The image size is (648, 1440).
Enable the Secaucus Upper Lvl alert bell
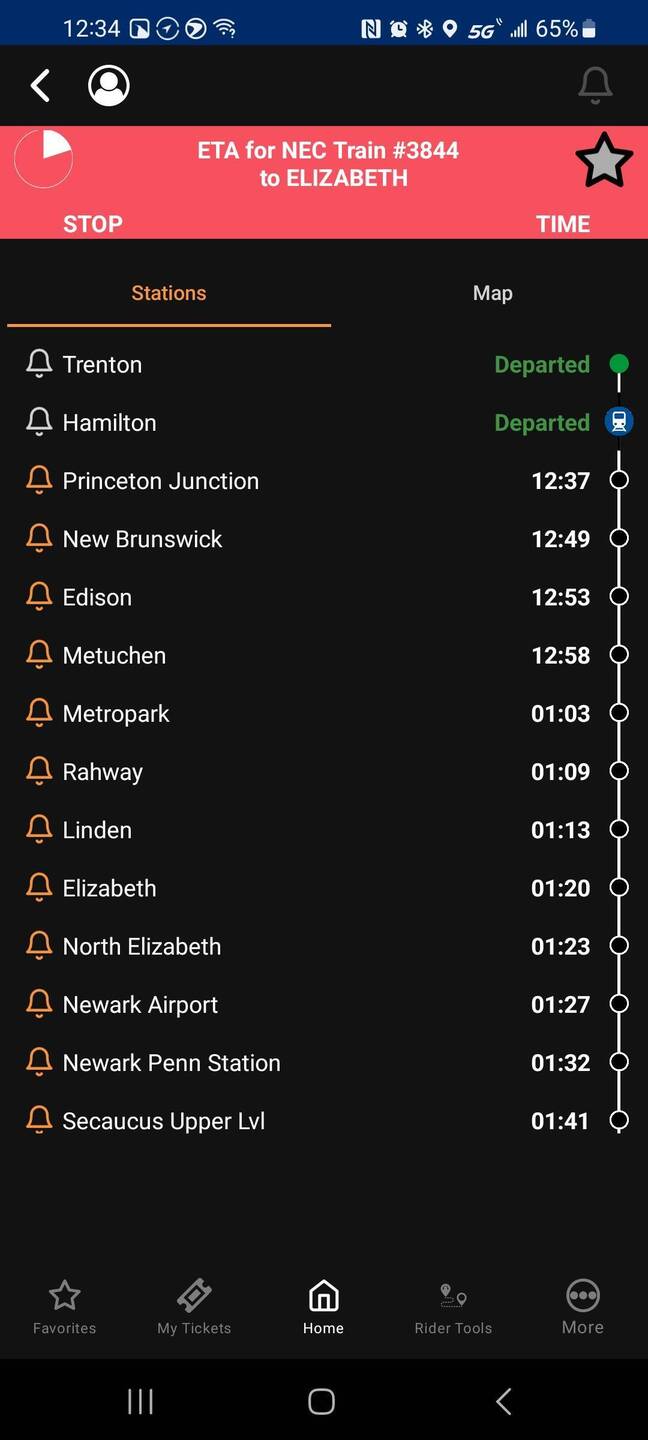pyautogui.click(x=39, y=1120)
